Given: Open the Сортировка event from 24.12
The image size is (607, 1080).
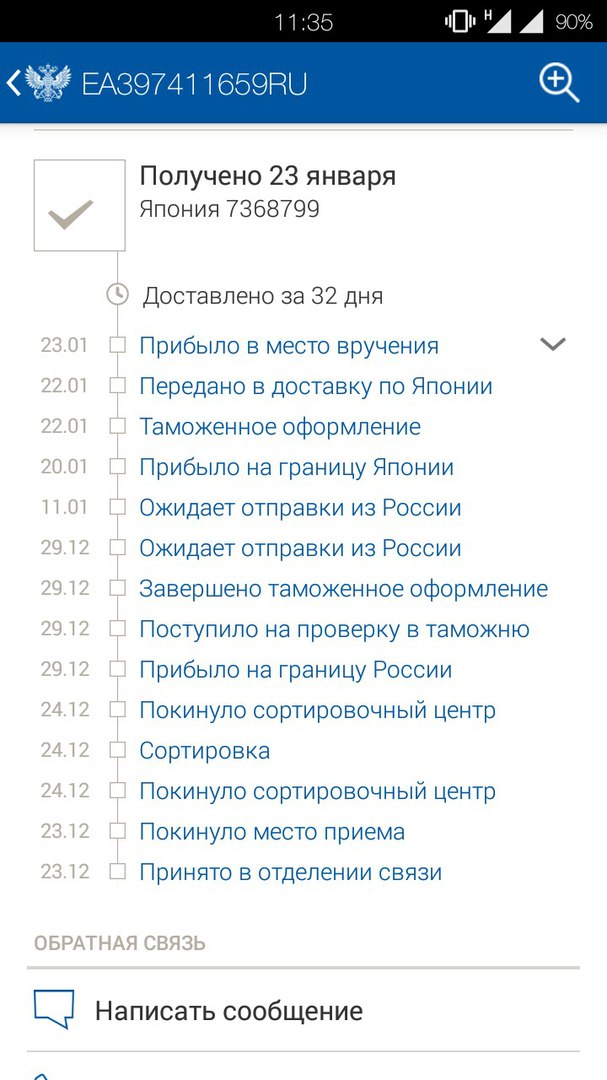Looking at the screenshot, I should pos(204,751).
